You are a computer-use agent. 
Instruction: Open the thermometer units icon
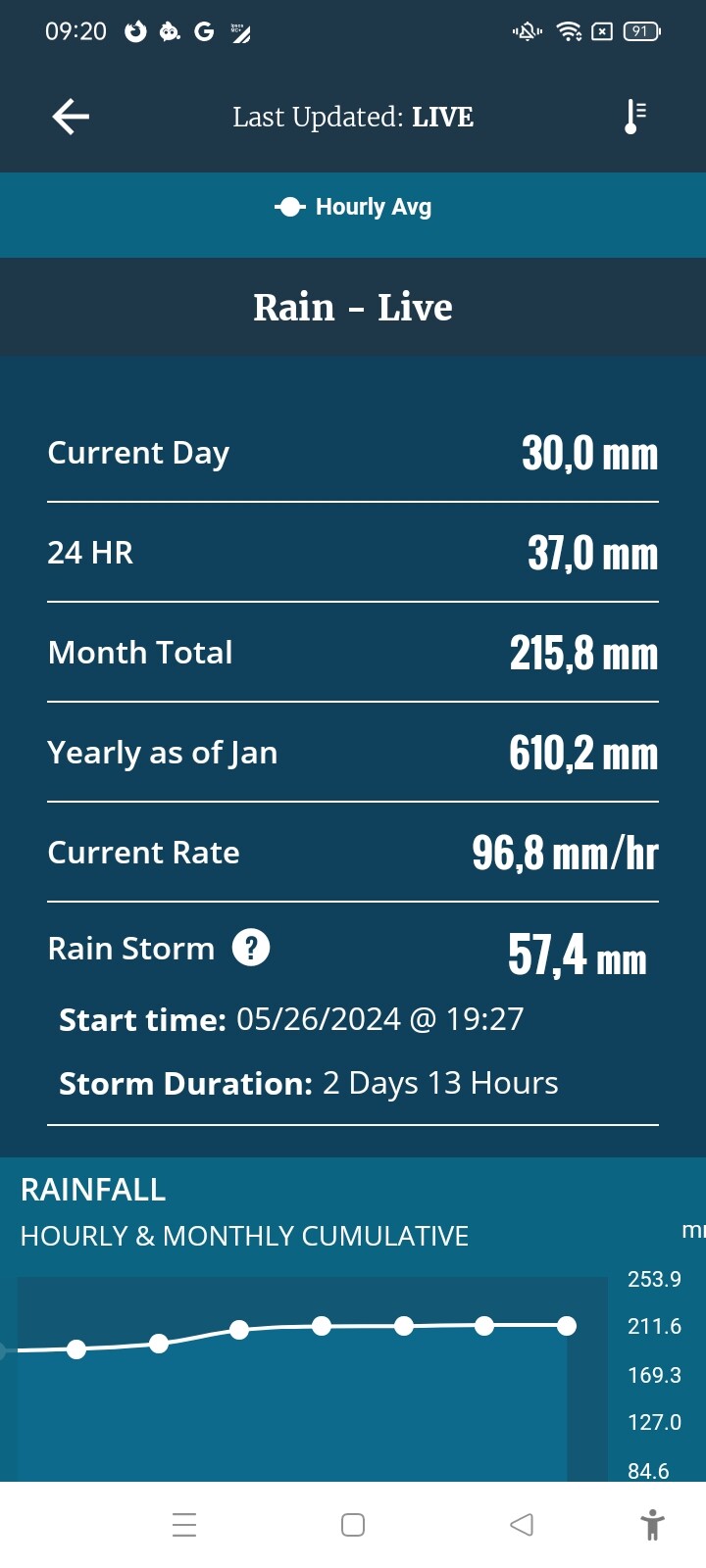635,117
